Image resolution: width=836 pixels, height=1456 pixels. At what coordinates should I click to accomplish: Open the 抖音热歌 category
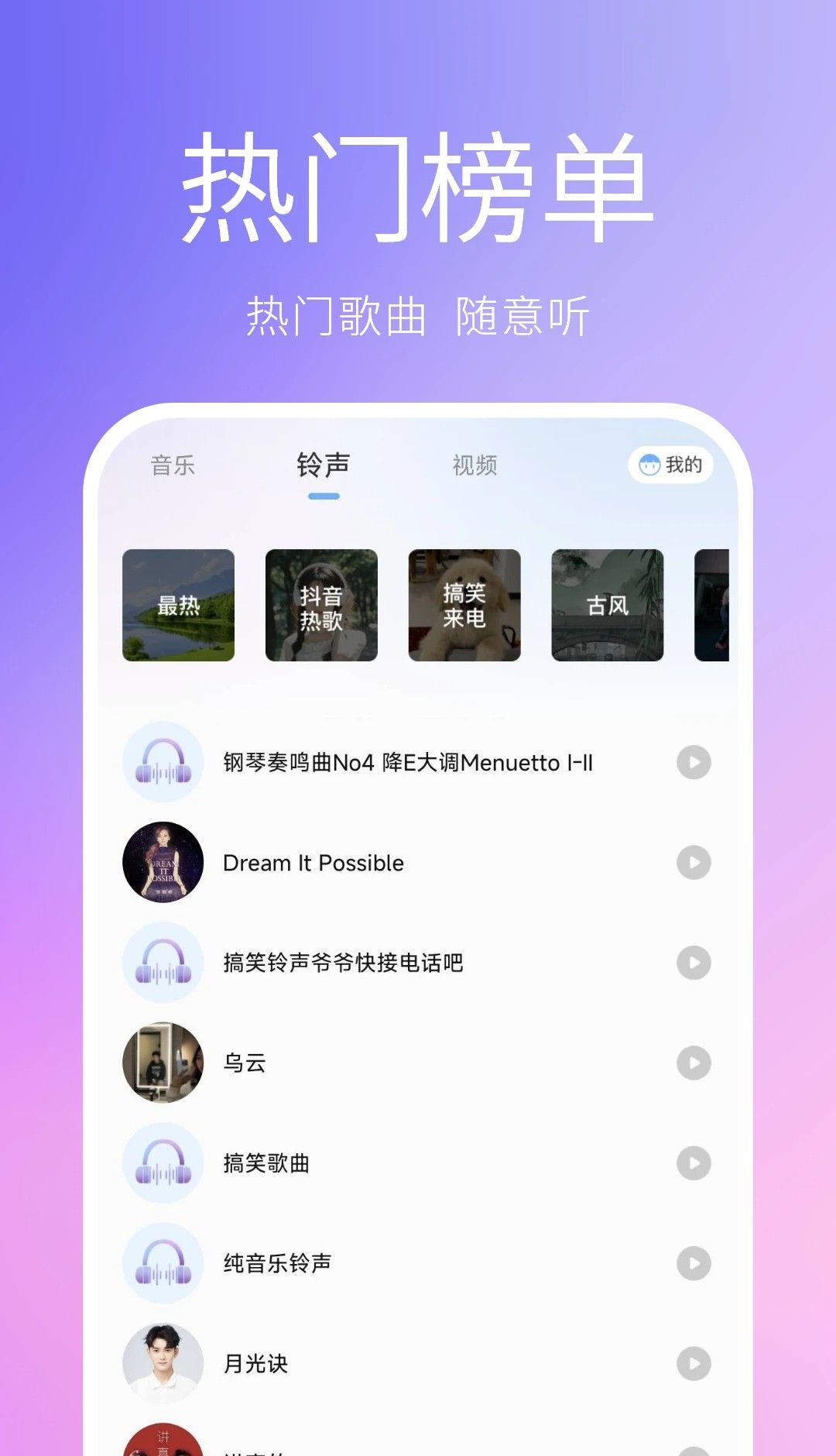pyautogui.click(x=321, y=606)
